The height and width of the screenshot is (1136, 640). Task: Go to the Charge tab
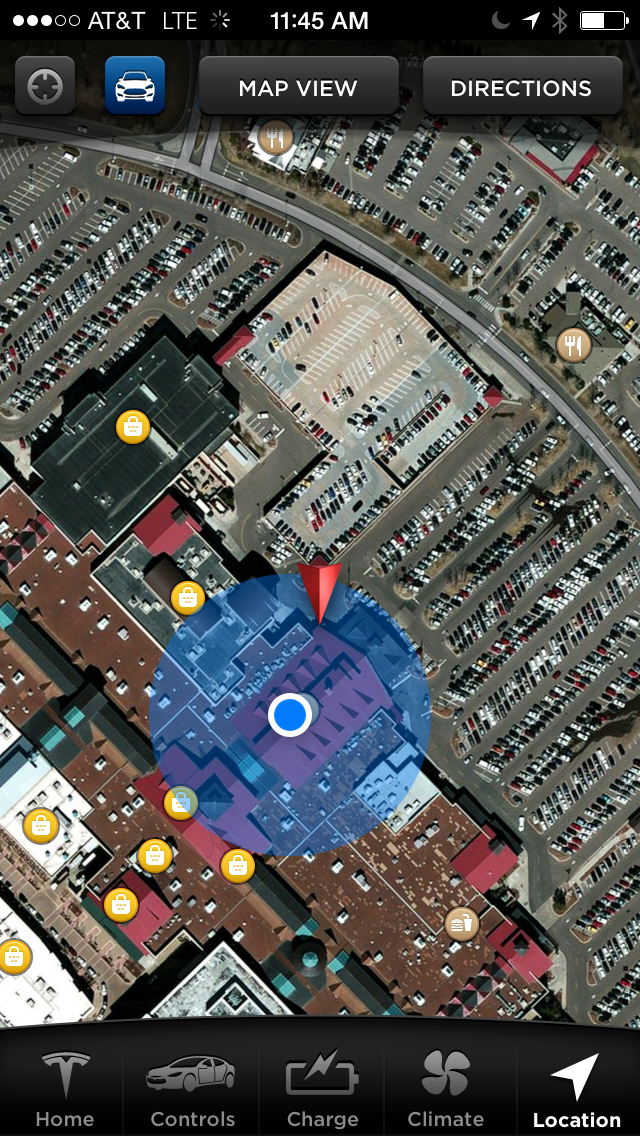[x=322, y=1088]
